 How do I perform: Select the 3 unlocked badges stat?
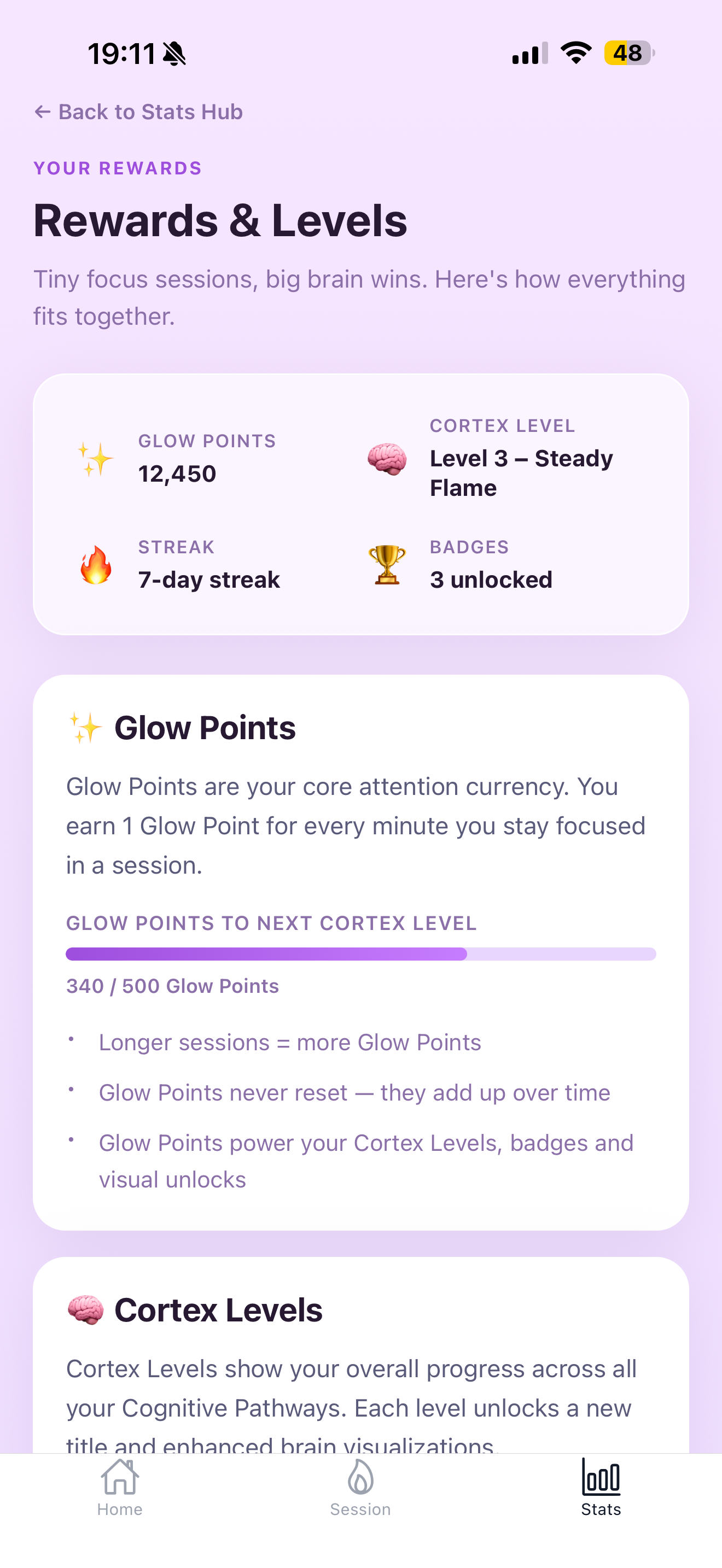[x=491, y=579]
